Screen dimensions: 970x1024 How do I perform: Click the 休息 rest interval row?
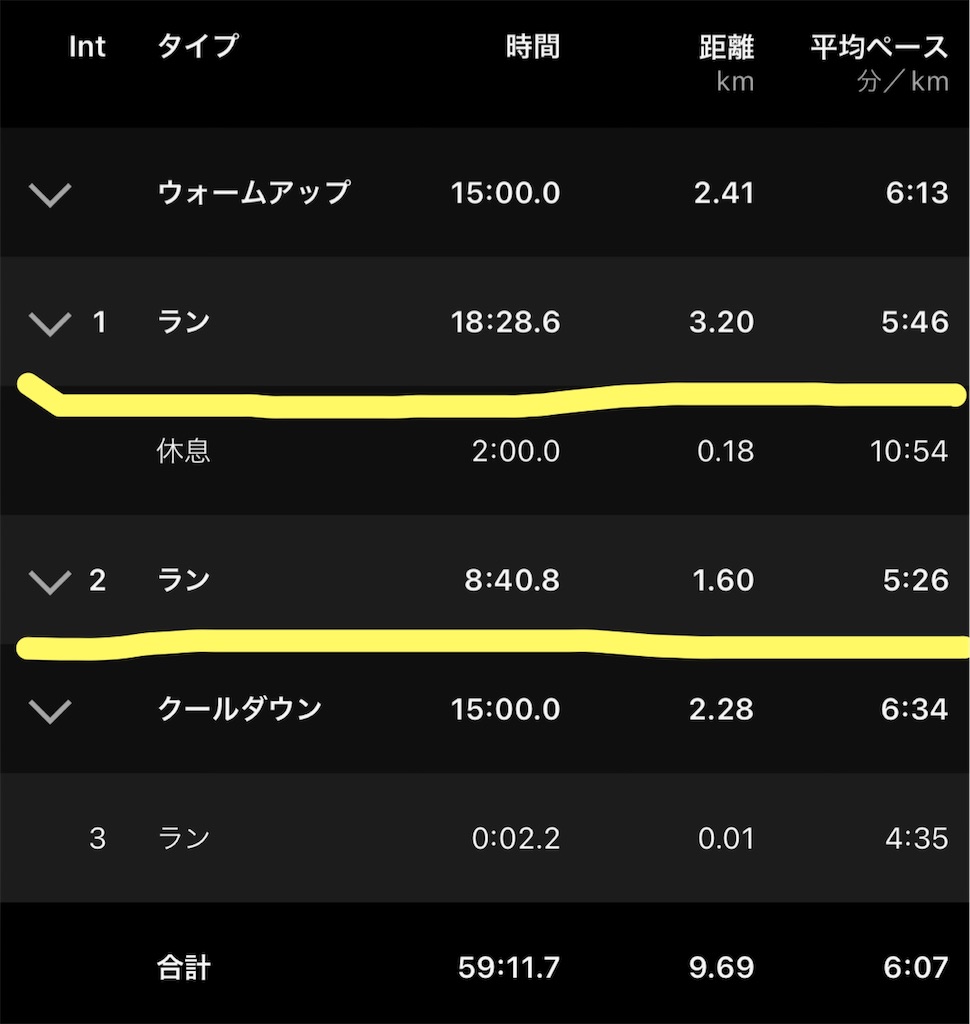tap(185, 451)
